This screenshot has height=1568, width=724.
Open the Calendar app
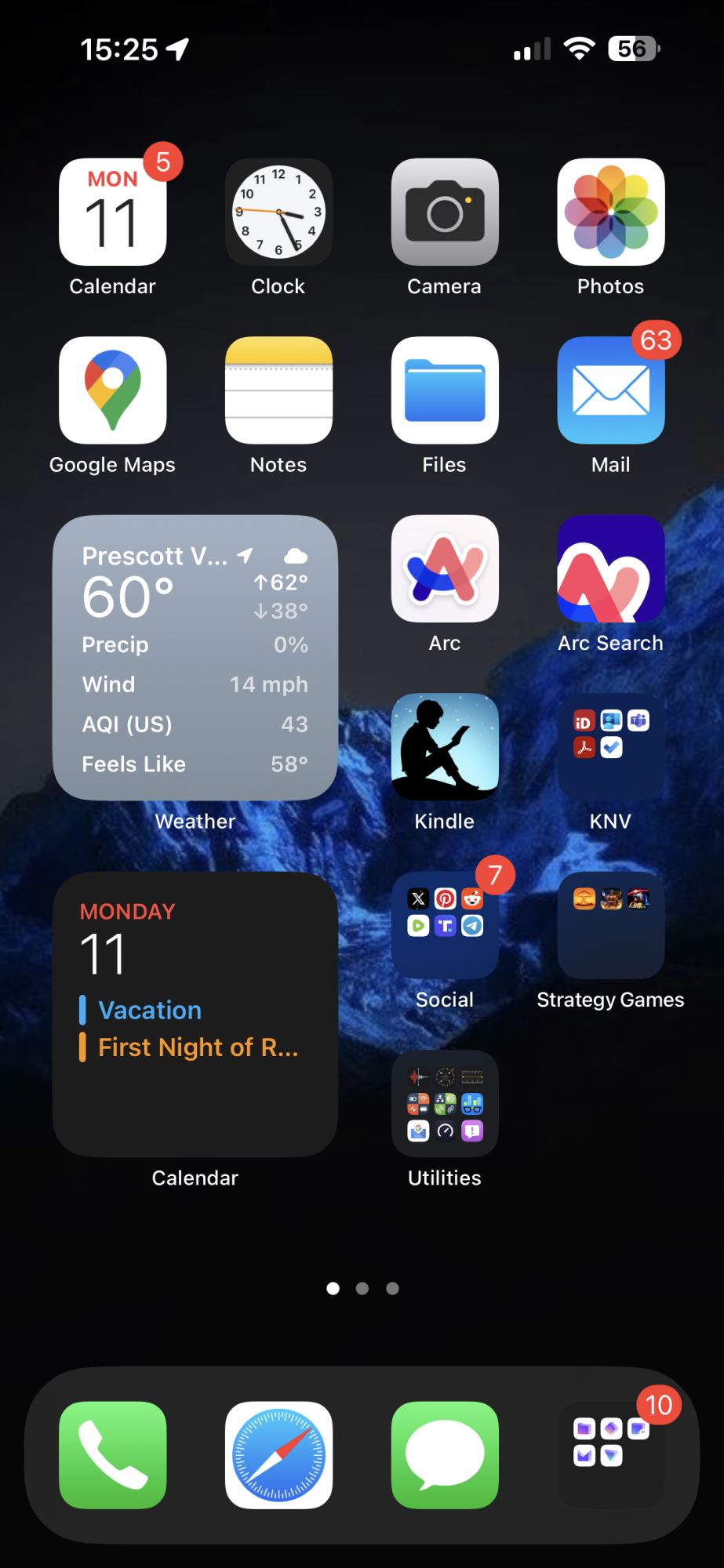[112, 212]
